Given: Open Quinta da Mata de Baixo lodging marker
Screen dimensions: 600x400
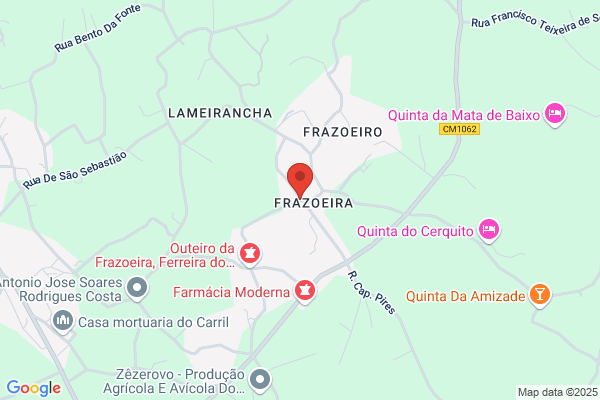Looking at the screenshot, I should 555,114.
